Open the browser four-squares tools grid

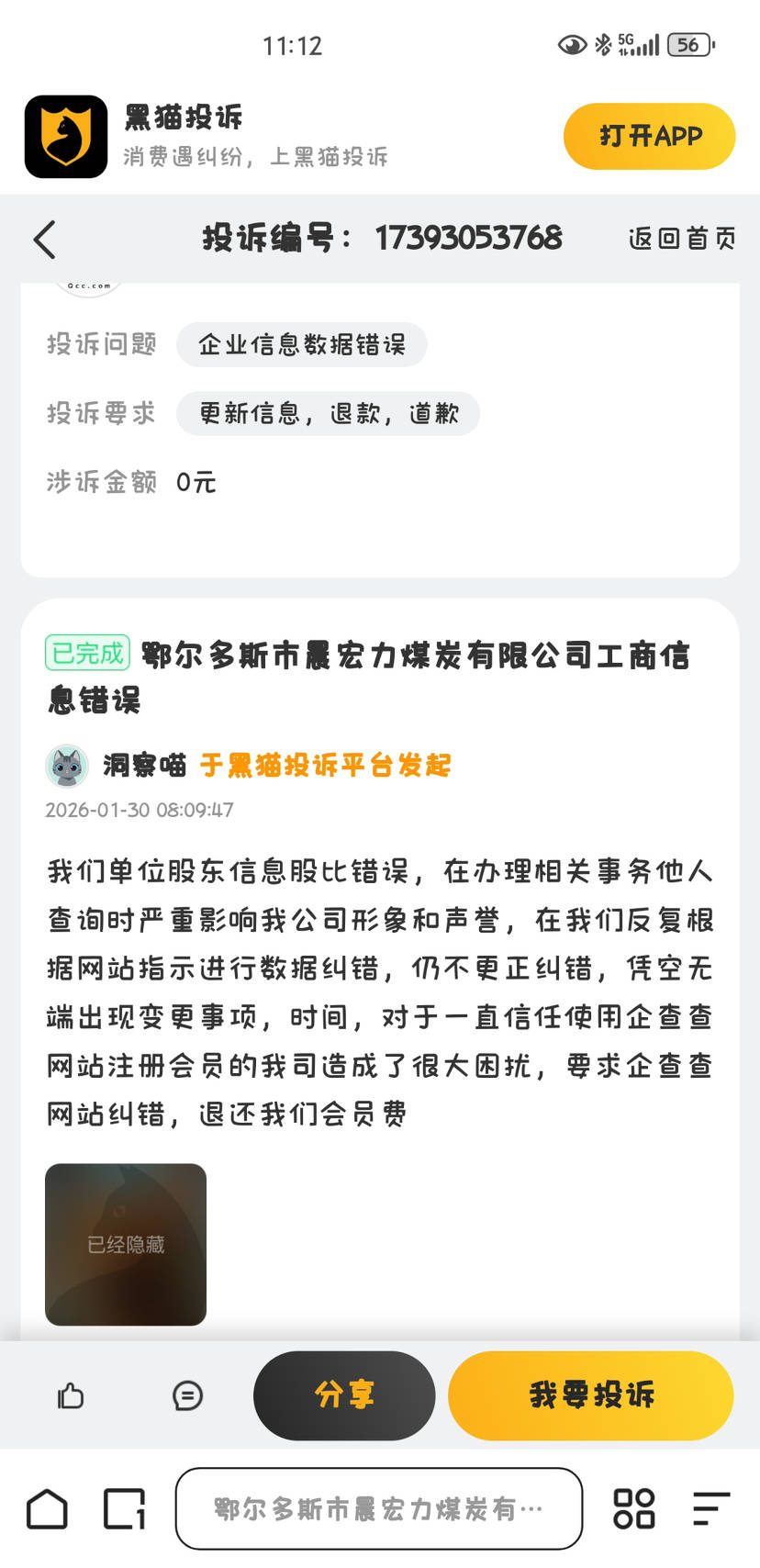pyautogui.click(x=633, y=1508)
